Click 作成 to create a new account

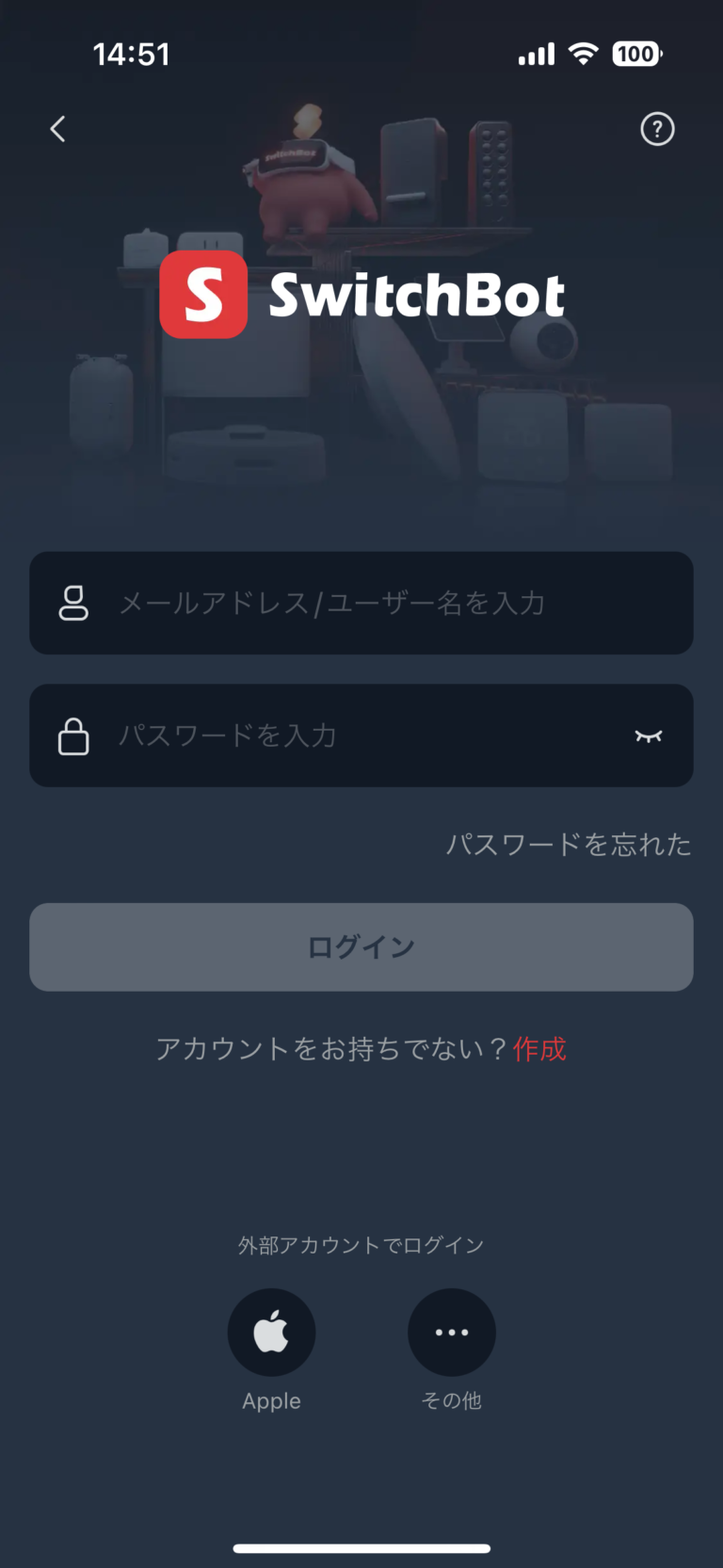click(539, 1048)
